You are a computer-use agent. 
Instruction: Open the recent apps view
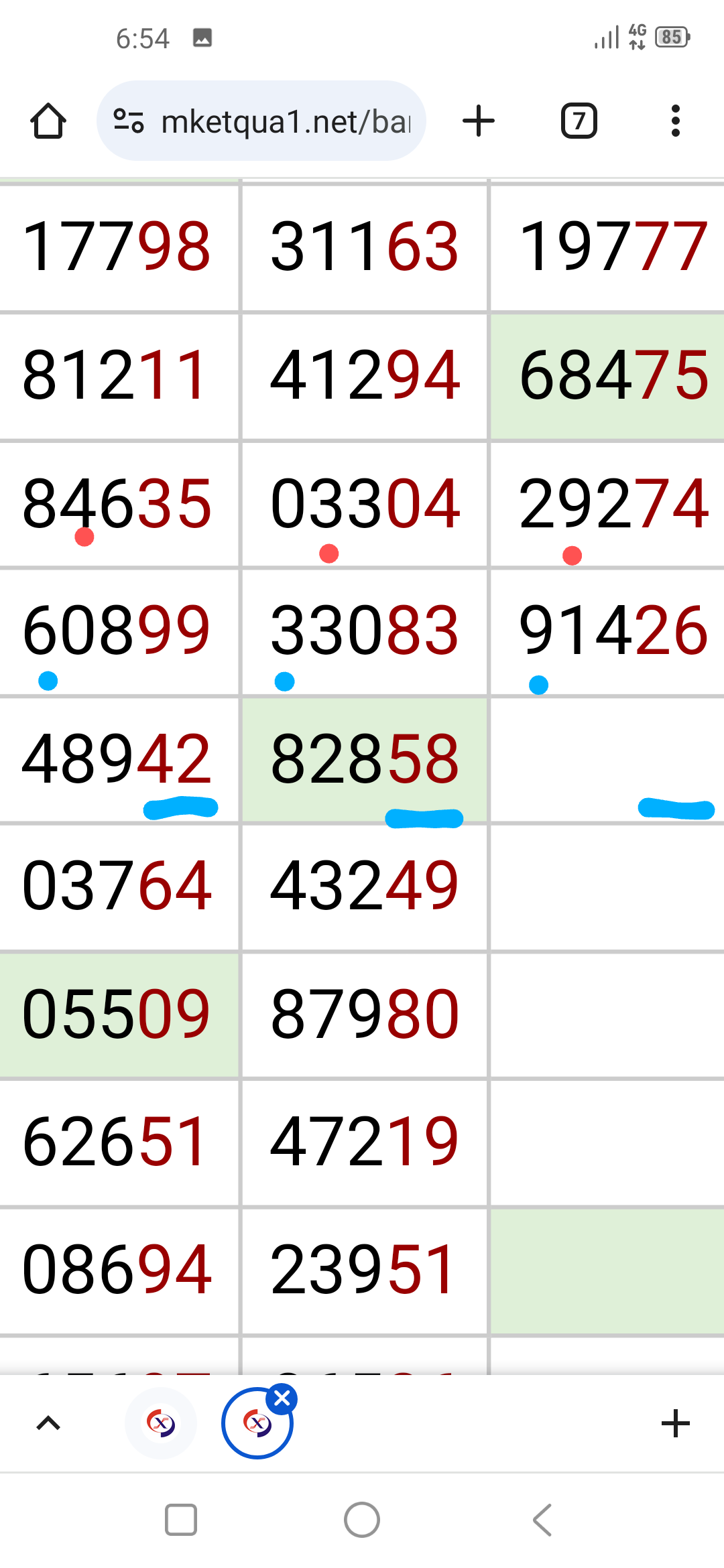tap(181, 1520)
